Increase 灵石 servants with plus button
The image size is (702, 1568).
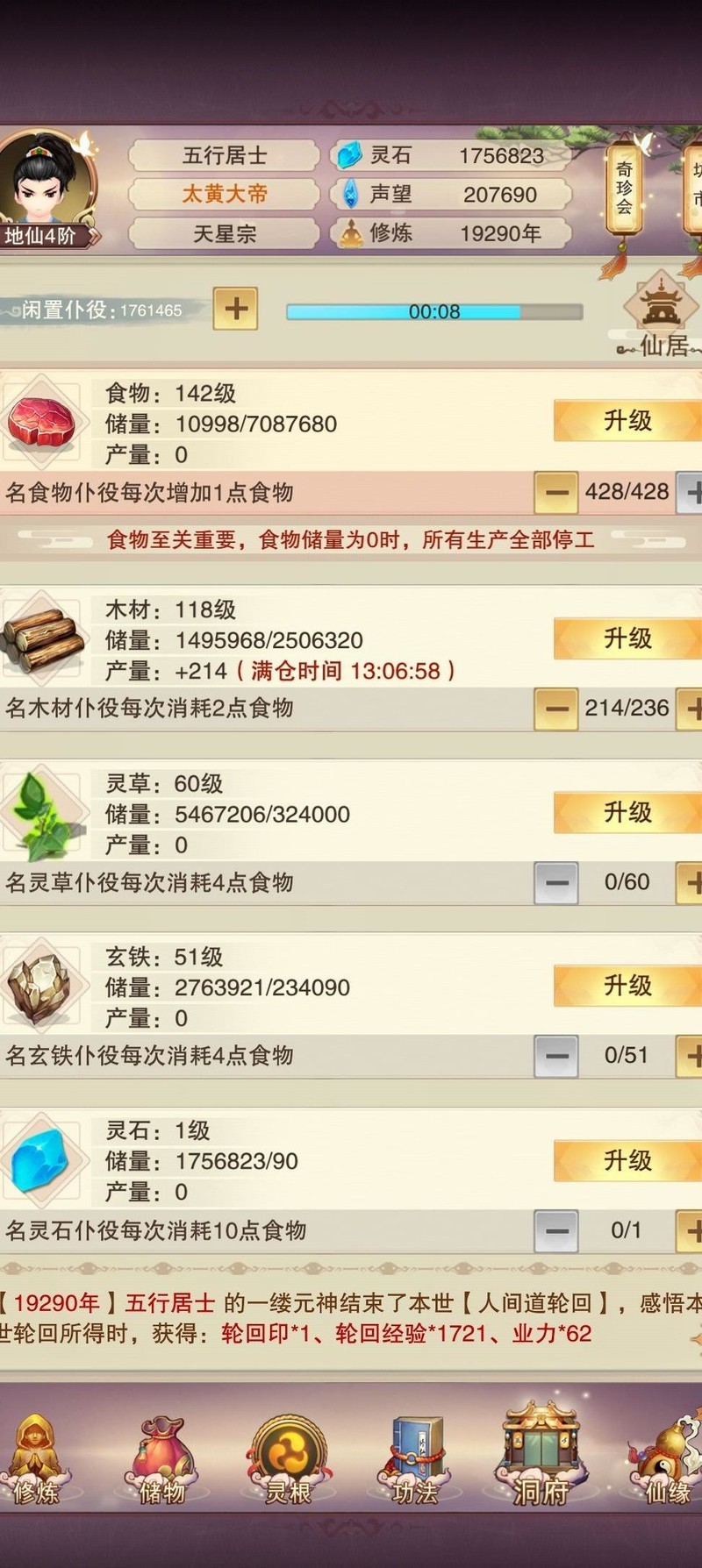pos(691,1230)
